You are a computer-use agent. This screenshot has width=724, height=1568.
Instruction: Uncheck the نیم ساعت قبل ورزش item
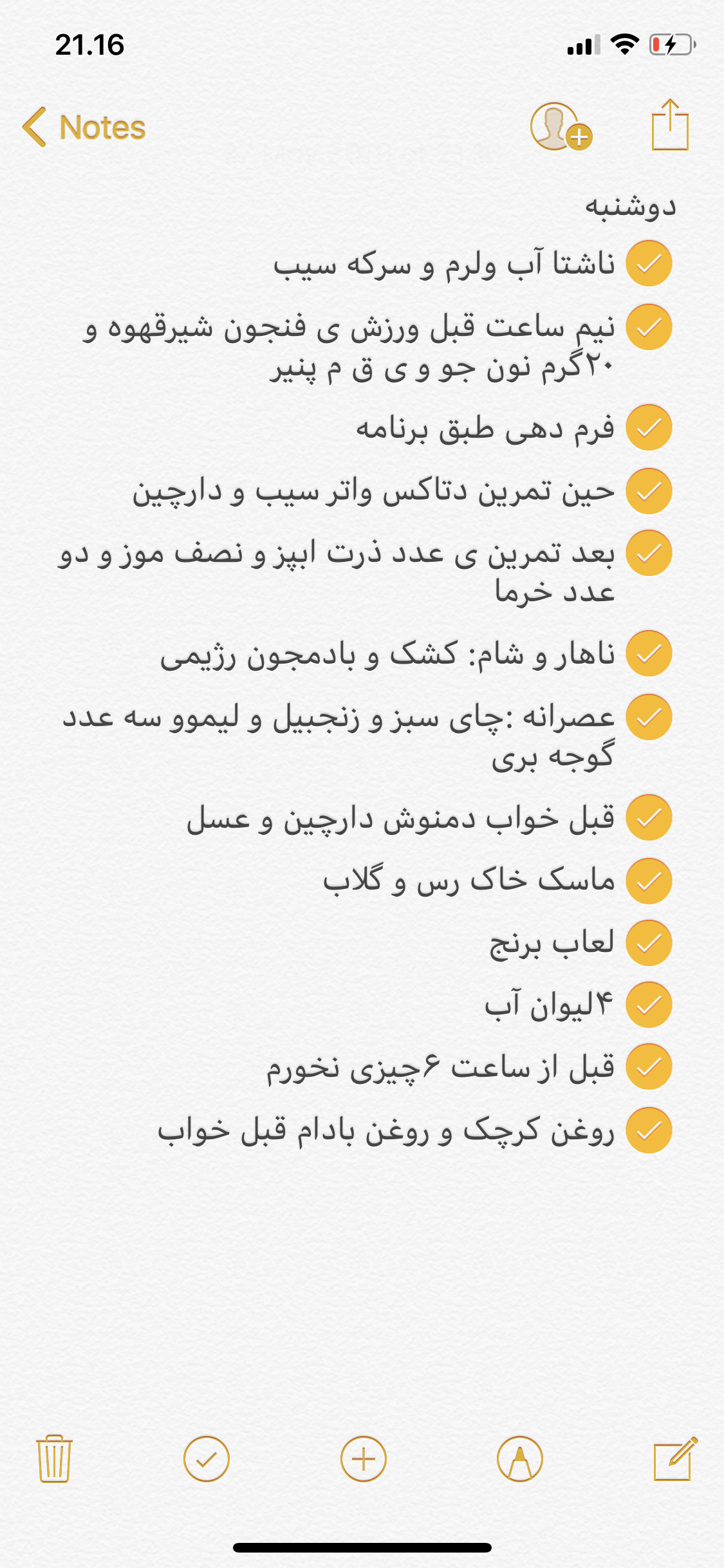click(649, 327)
